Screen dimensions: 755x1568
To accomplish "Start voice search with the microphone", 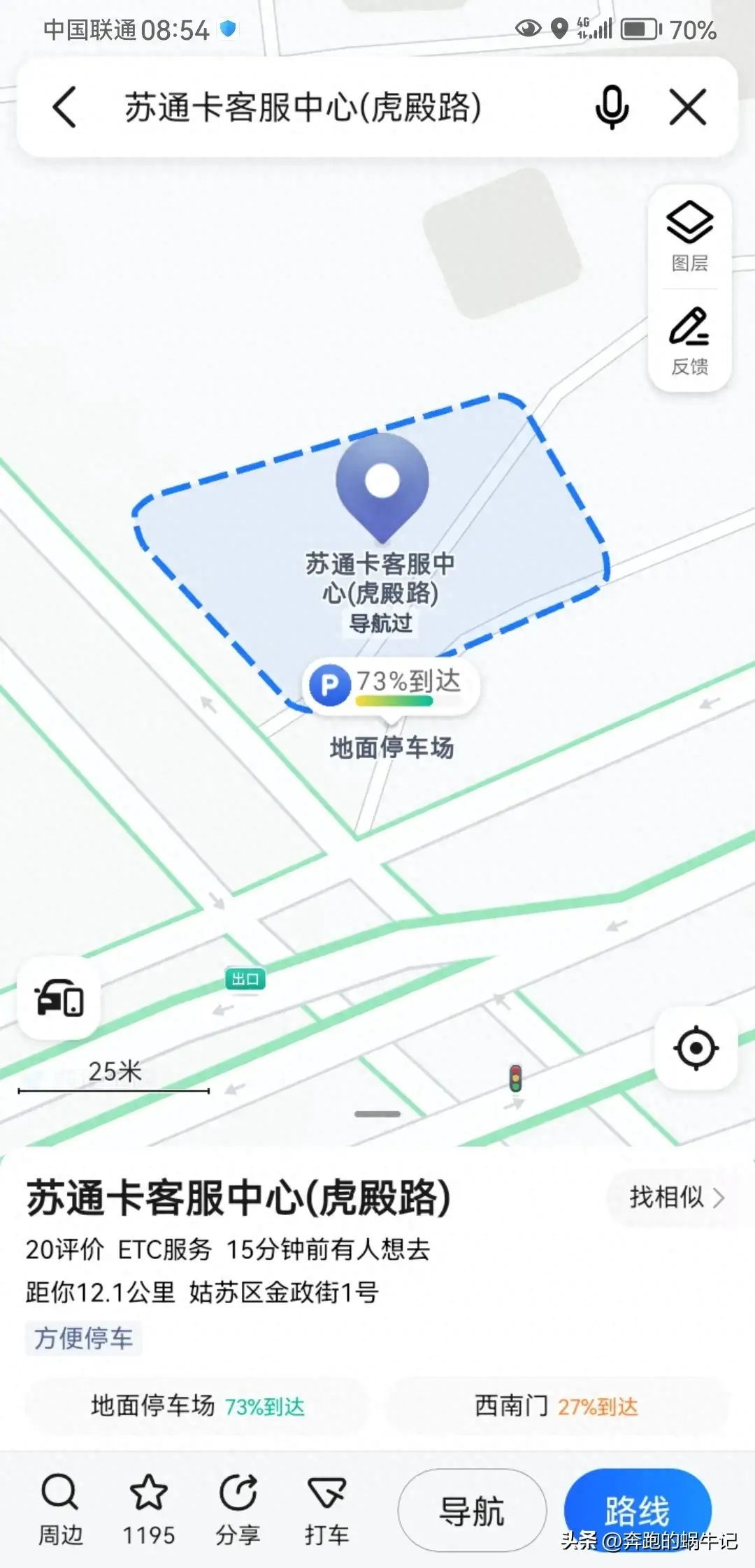I will (x=612, y=108).
